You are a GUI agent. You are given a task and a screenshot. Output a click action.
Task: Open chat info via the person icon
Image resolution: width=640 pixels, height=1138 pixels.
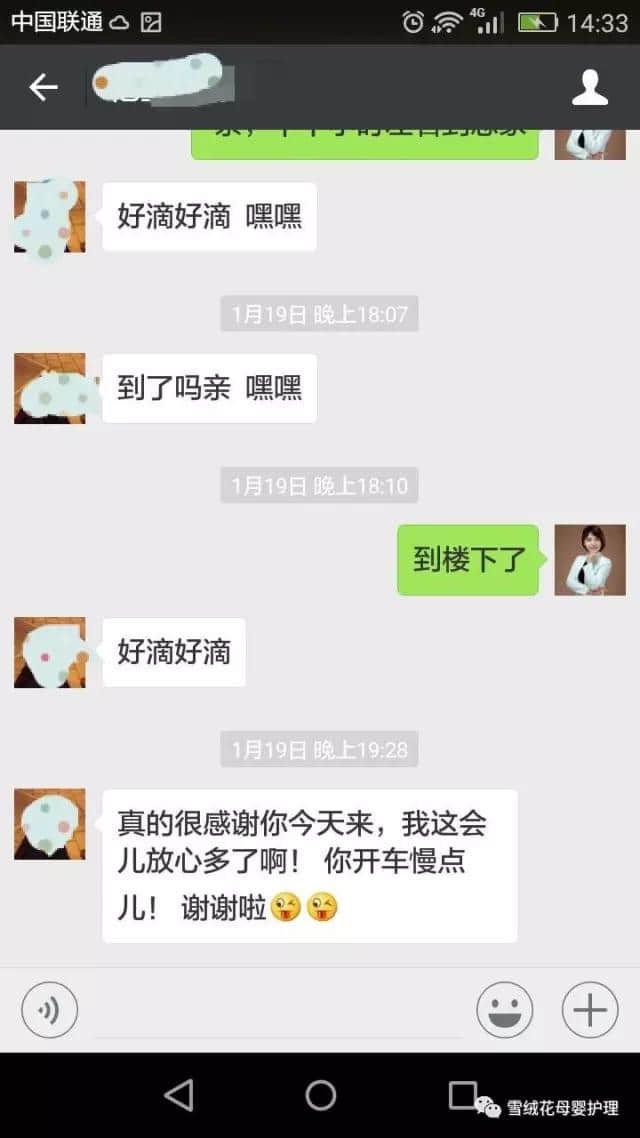tap(589, 88)
